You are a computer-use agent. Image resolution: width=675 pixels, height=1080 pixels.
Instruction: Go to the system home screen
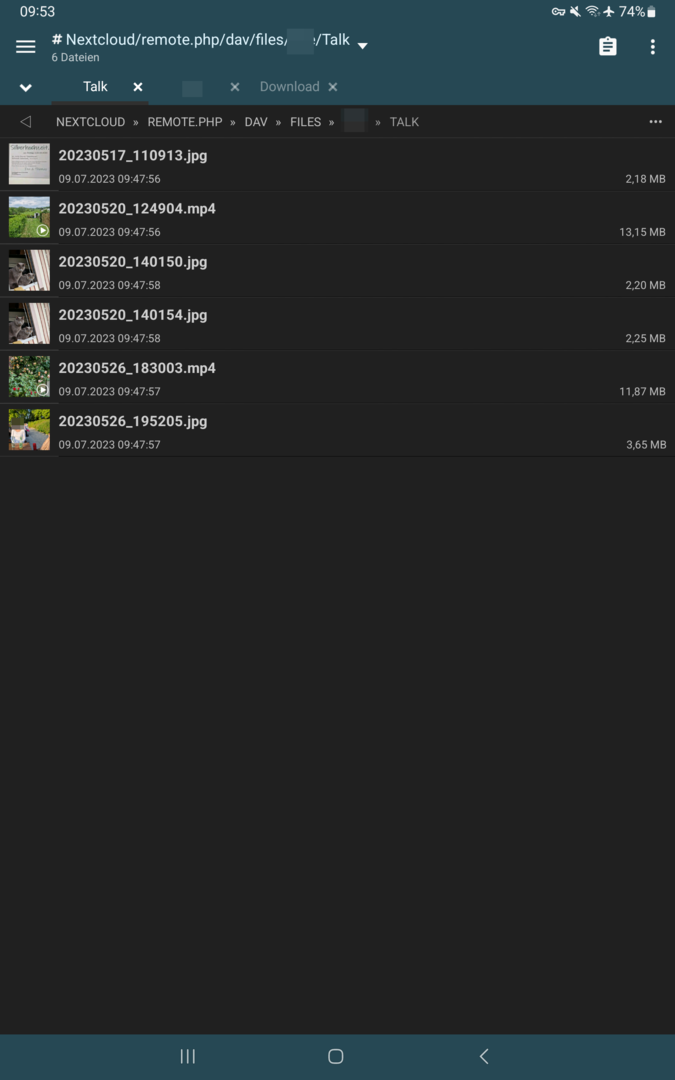pyautogui.click(x=336, y=1056)
